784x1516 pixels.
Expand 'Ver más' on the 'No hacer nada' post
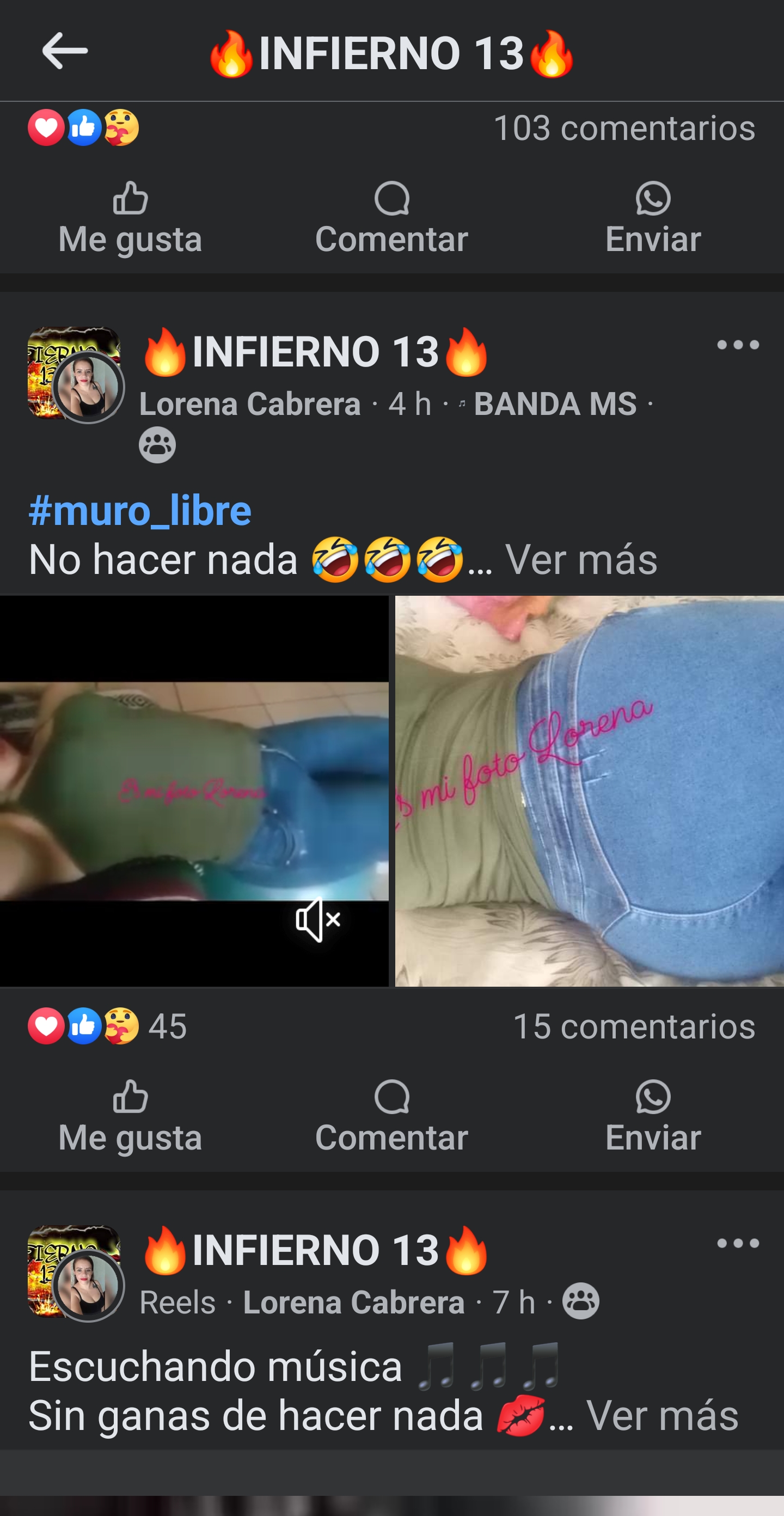tap(581, 560)
